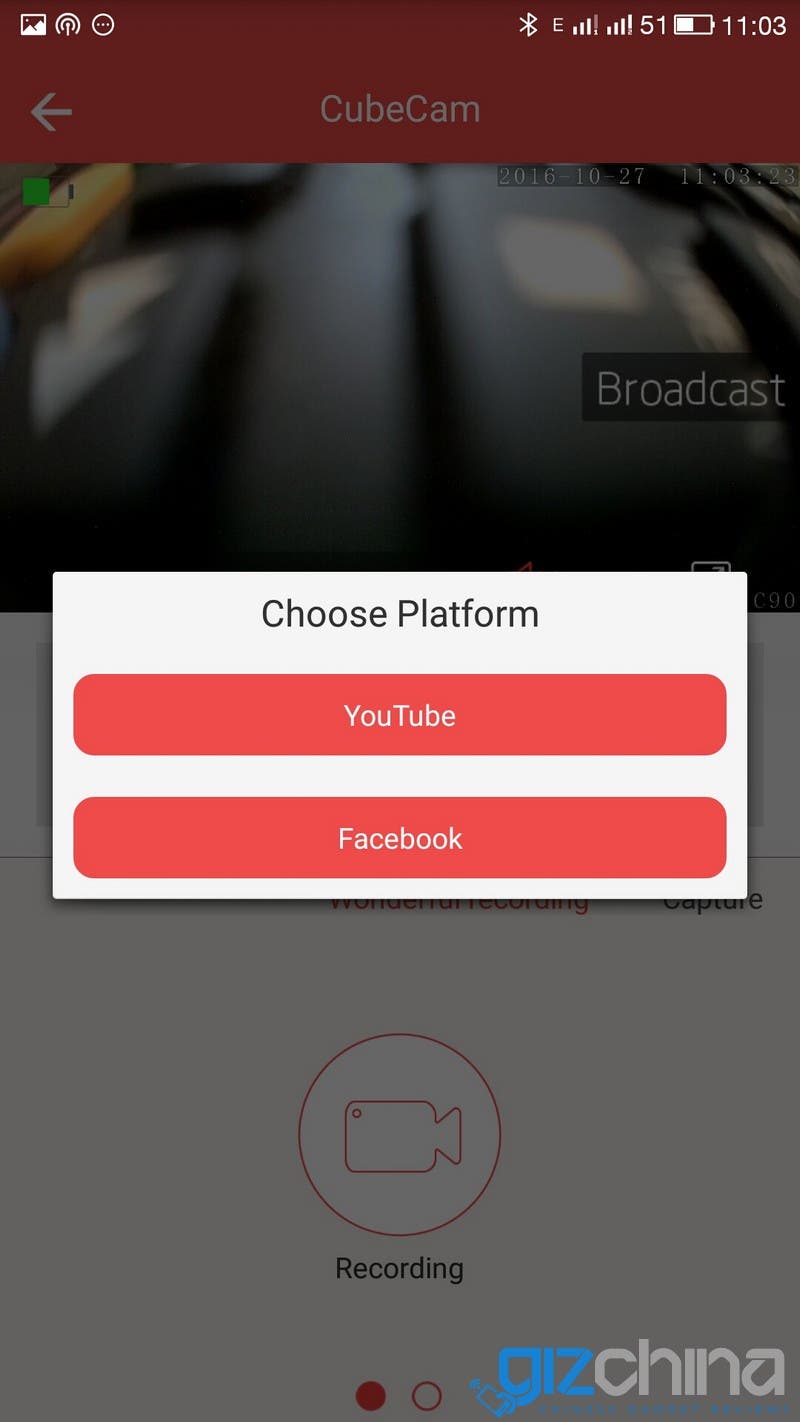Tap the Broadcast label on video
The height and width of the screenshot is (1422, 800).
[690, 388]
